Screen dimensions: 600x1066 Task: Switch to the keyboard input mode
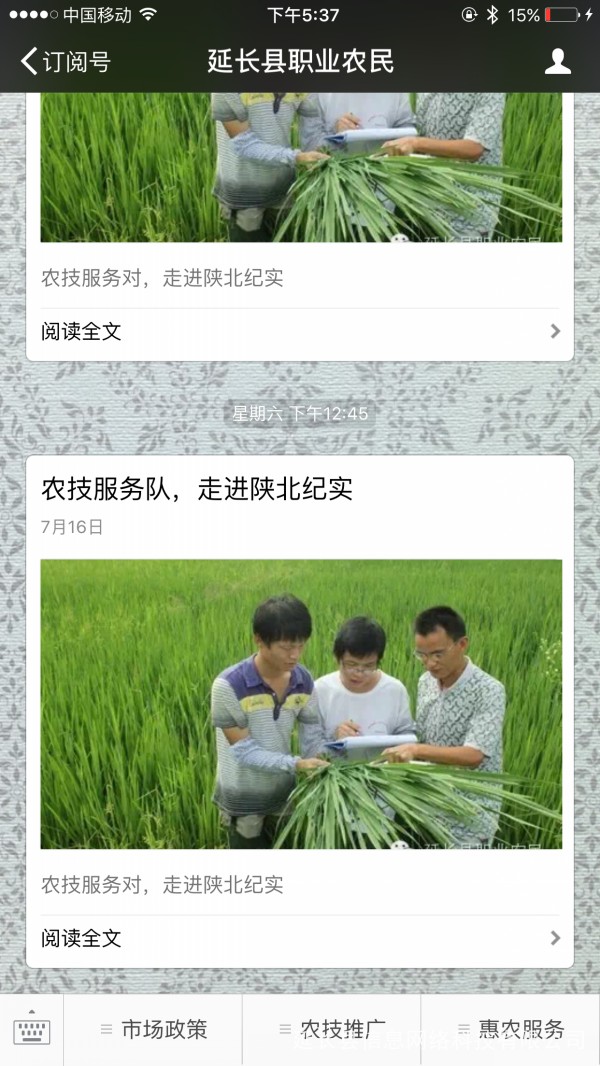(x=31, y=1029)
